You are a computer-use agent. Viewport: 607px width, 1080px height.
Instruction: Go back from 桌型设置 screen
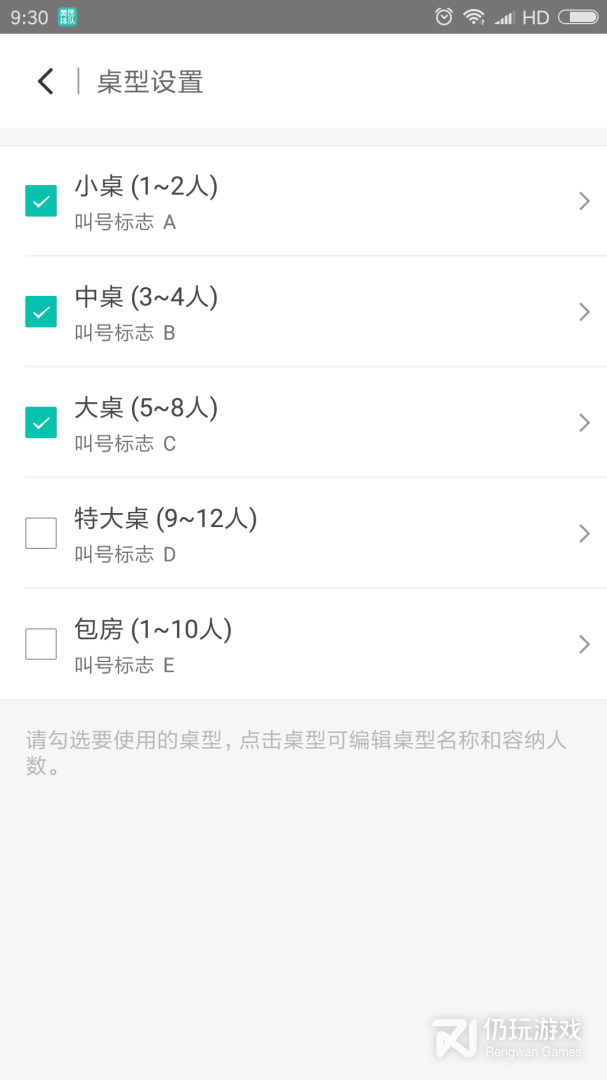pos(45,81)
